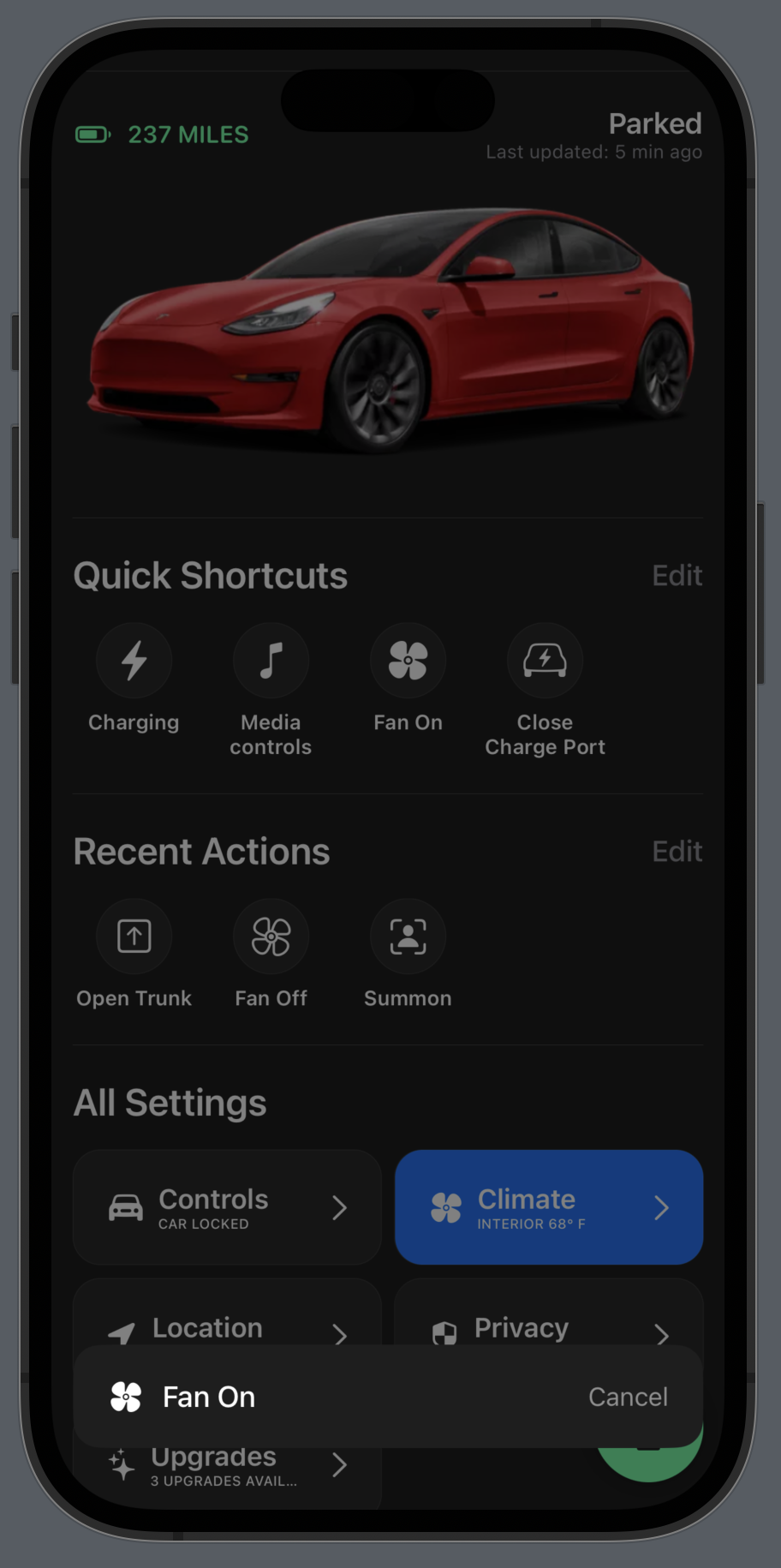The image size is (781, 1568).
Task: Open Media controls from Quick Shortcuts
Action: (x=271, y=661)
